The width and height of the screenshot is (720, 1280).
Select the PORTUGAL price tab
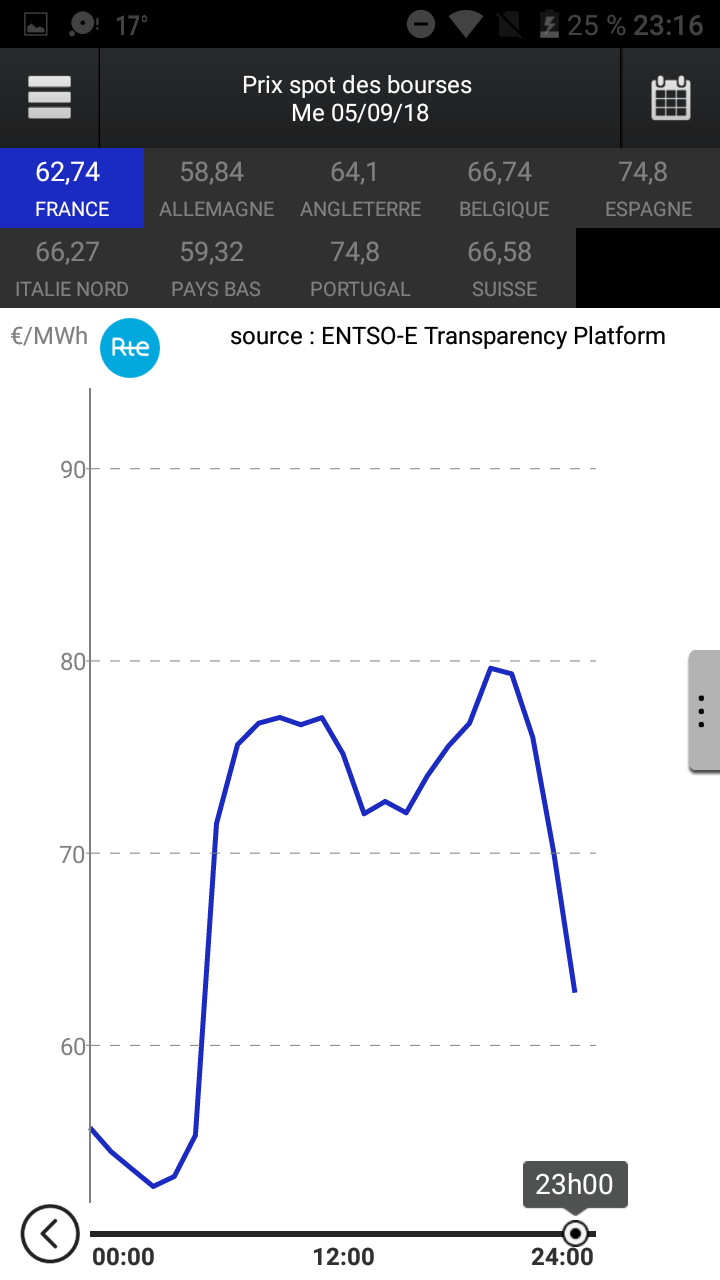tap(360, 268)
